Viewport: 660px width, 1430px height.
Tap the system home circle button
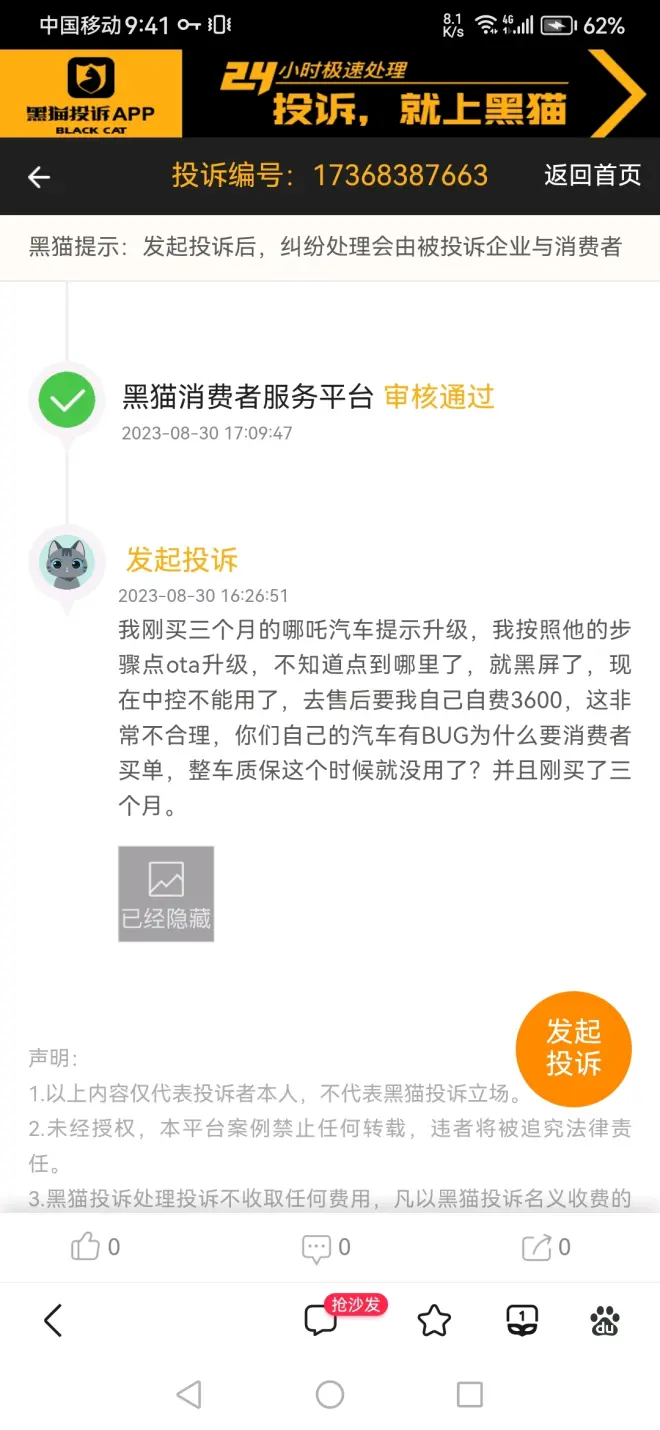click(330, 1394)
